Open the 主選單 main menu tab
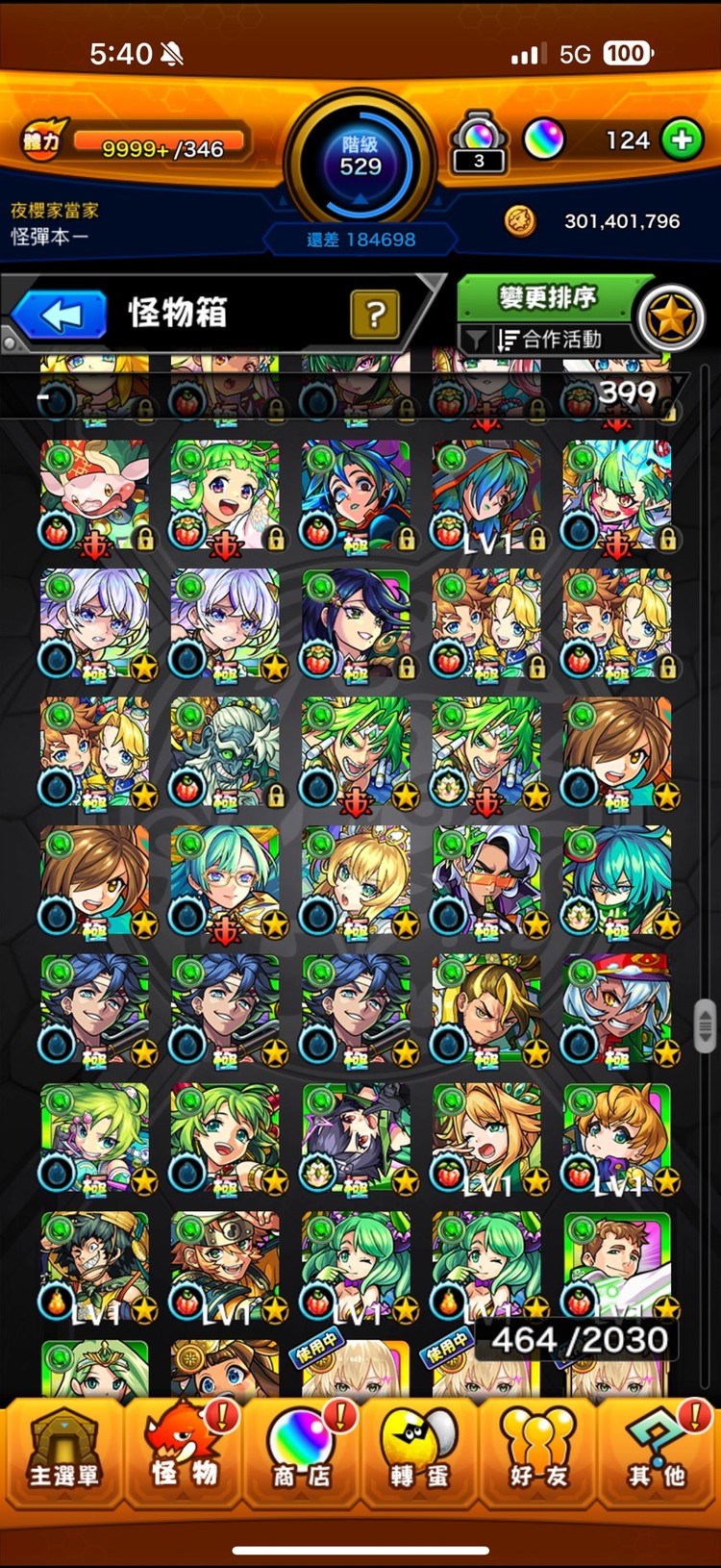 click(x=63, y=1453)
